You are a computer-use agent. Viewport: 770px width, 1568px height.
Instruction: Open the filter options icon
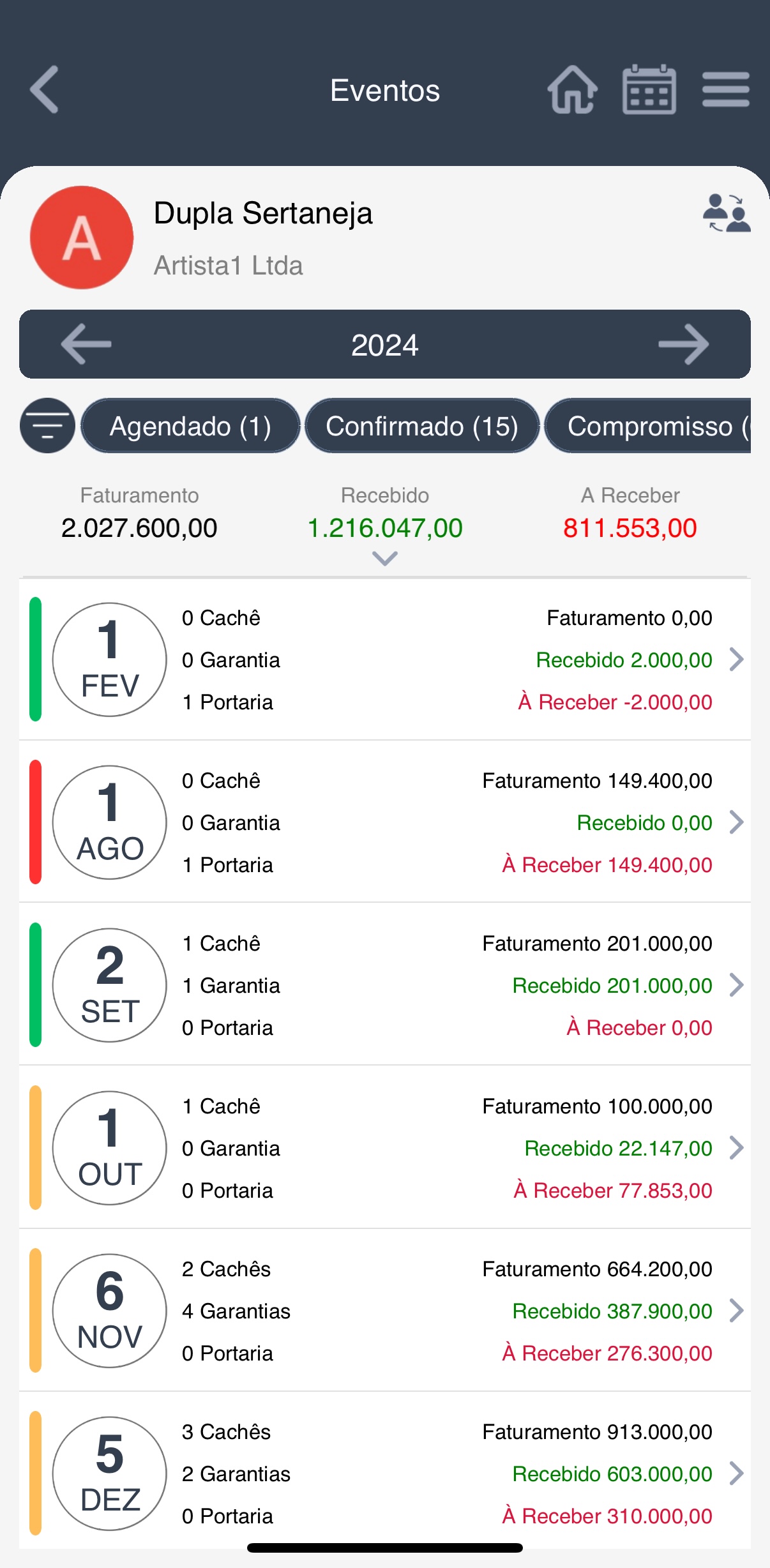click(47, 426)
